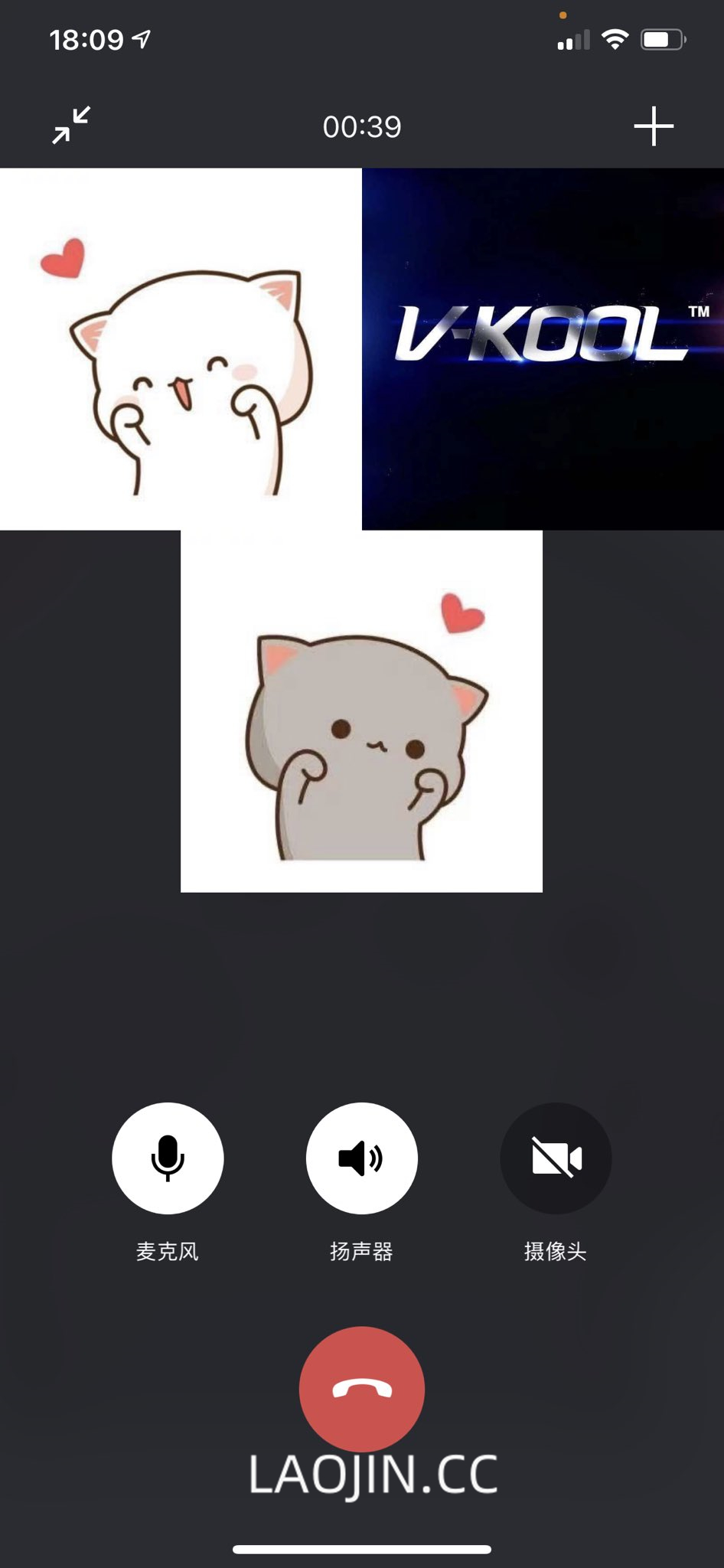Add a participant with the plus icon
Image resolution: width=724 pixels, height=1568 pixels.
654,126
